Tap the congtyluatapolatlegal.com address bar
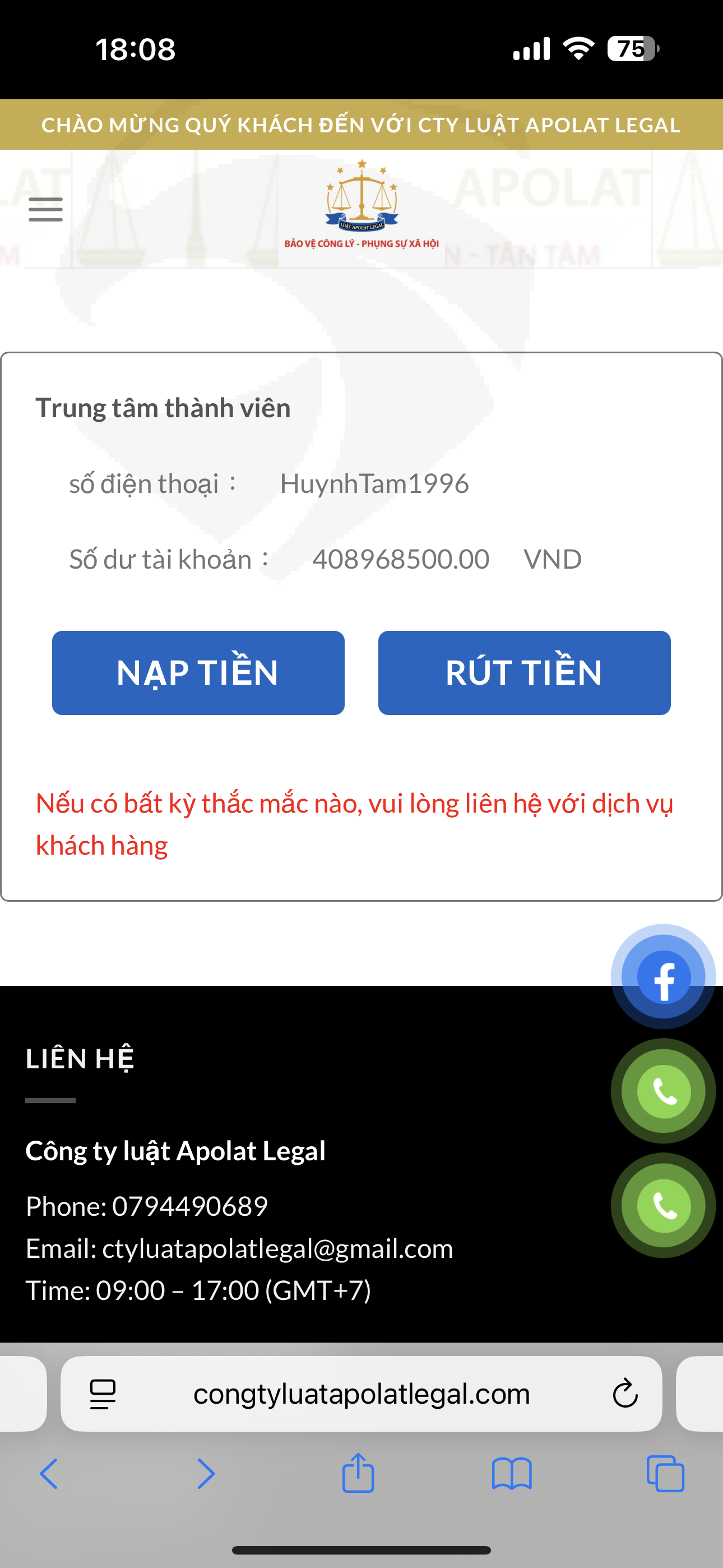 [361, 1393]
